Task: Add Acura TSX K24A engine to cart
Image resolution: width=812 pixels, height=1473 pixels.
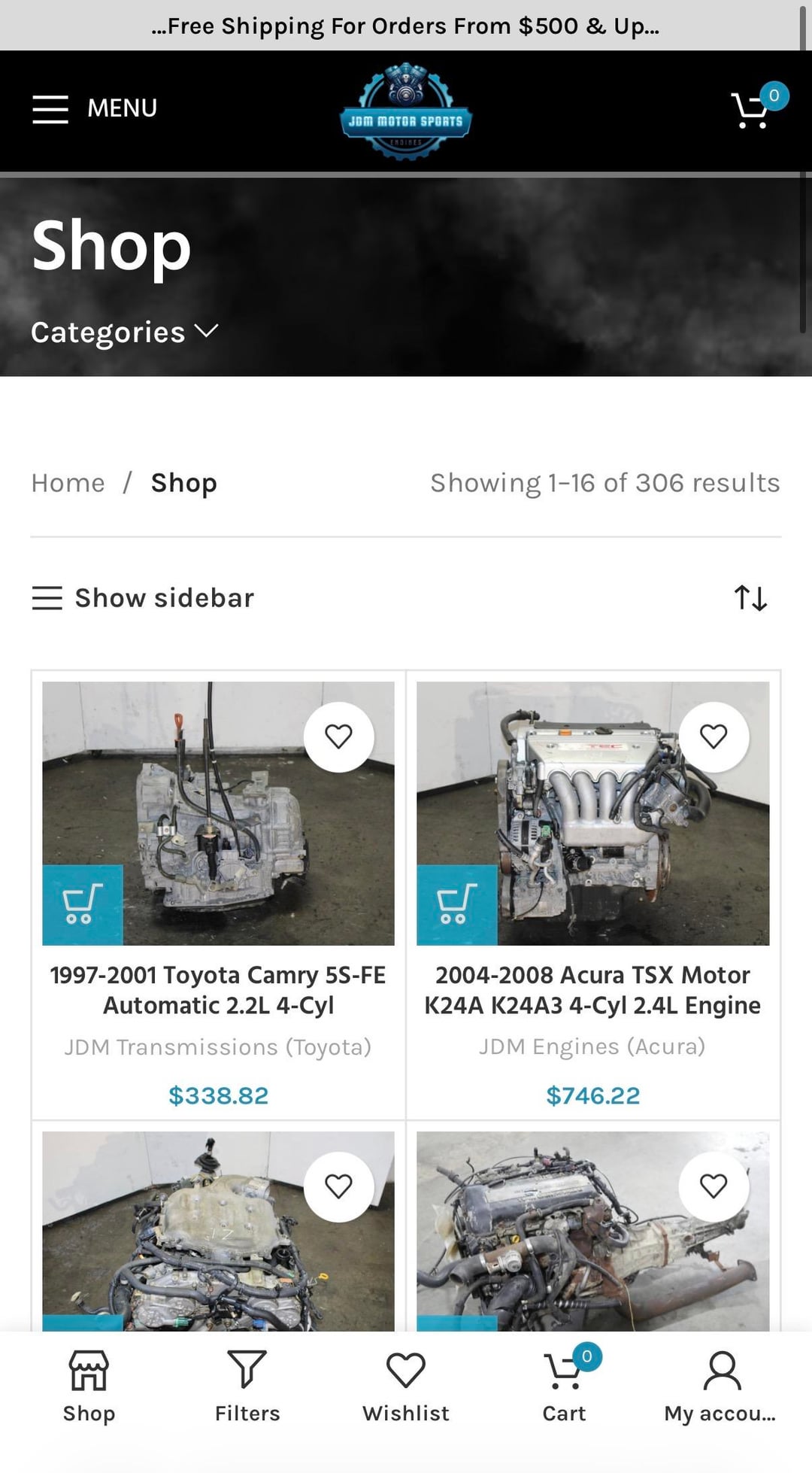Action: pyautogui.click(x=456, y=904)
